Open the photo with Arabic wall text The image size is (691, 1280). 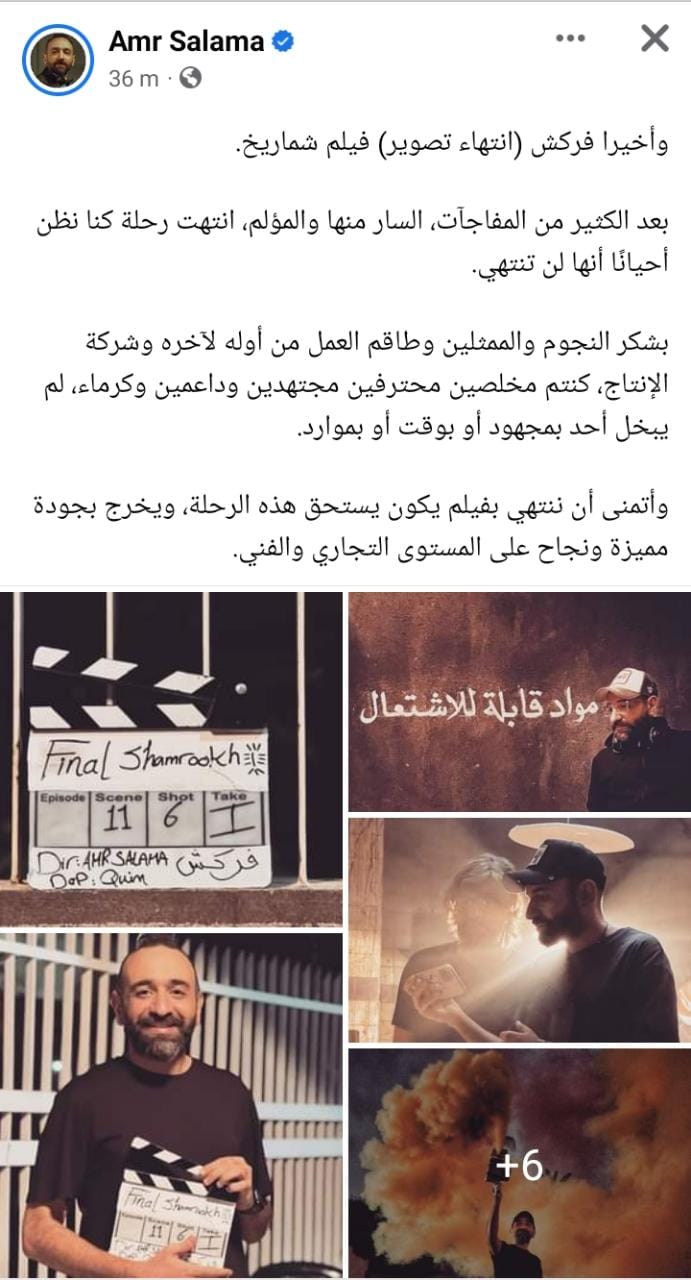(x=519, y=701)
